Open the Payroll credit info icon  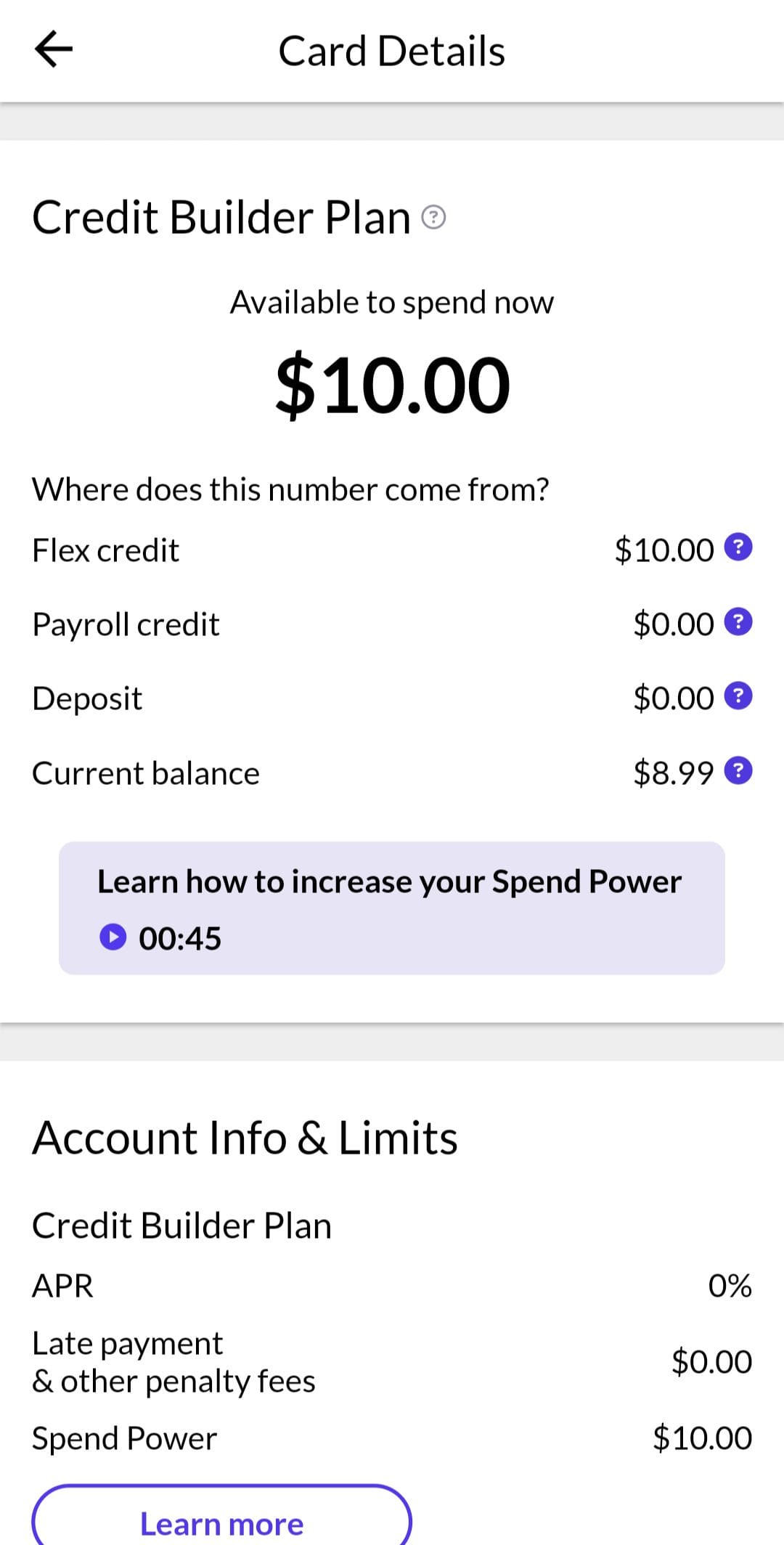[738, 622]
